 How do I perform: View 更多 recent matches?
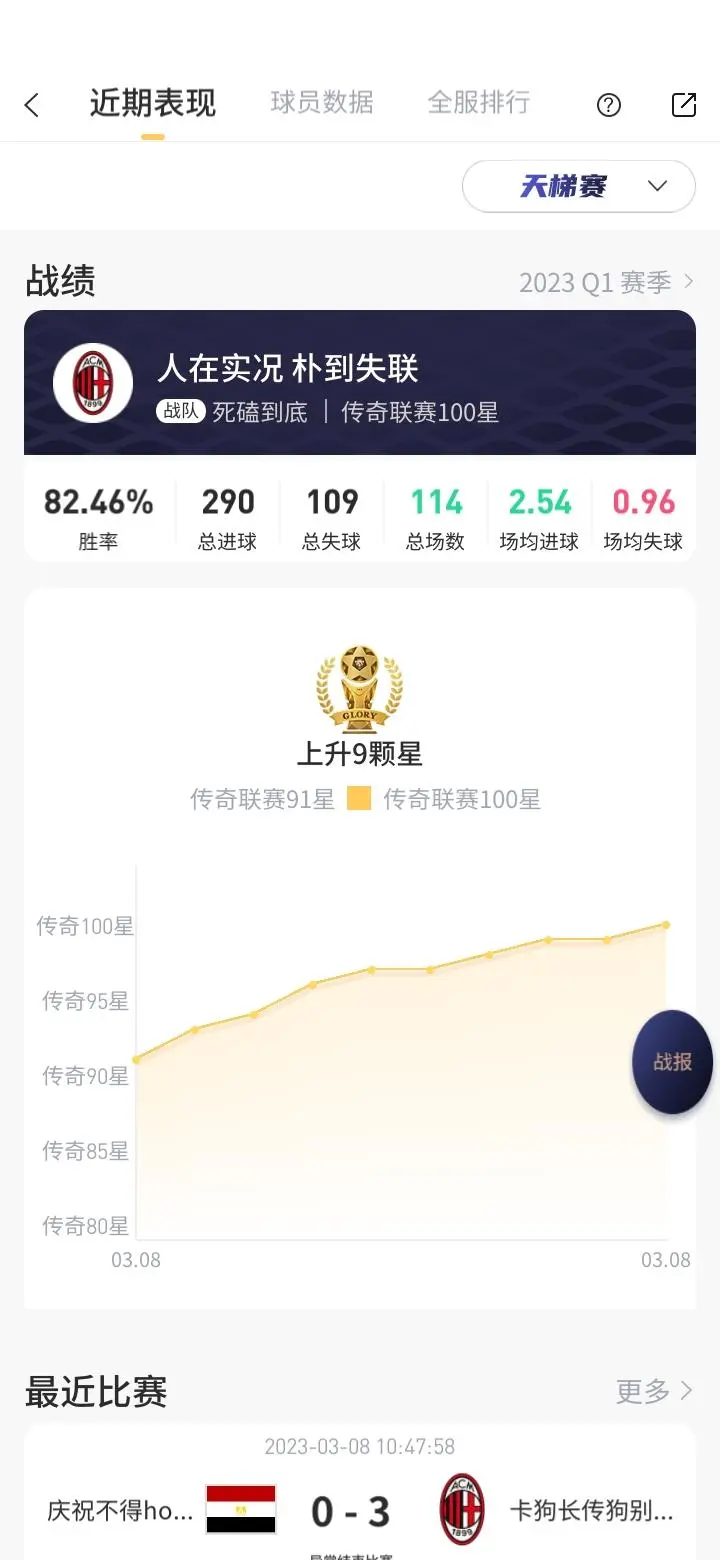click(x=654, y=1391)
